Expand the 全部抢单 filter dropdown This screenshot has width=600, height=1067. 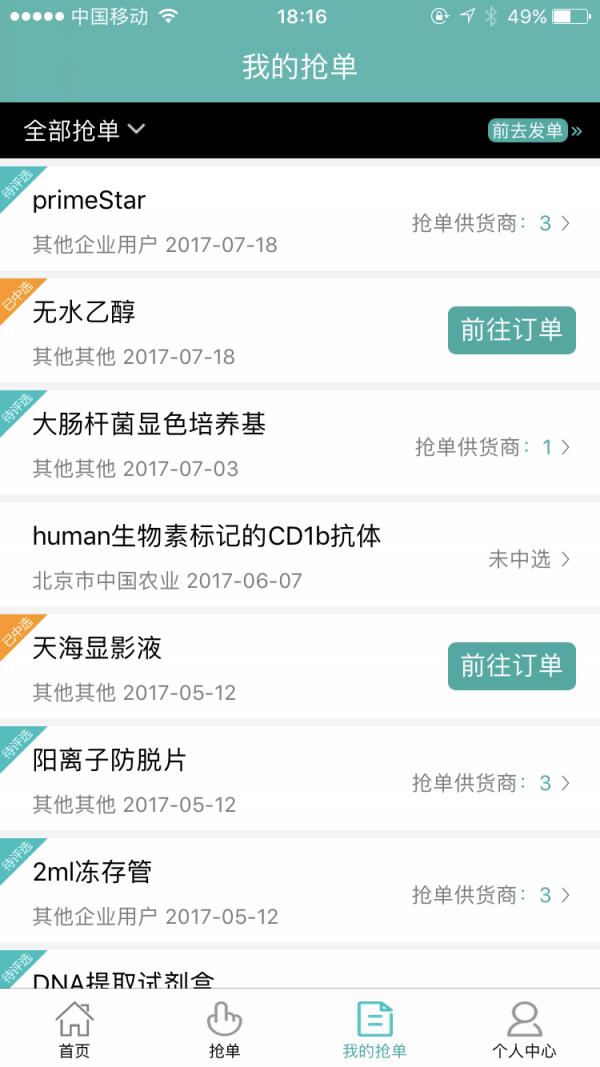click(x=85, y=130)
